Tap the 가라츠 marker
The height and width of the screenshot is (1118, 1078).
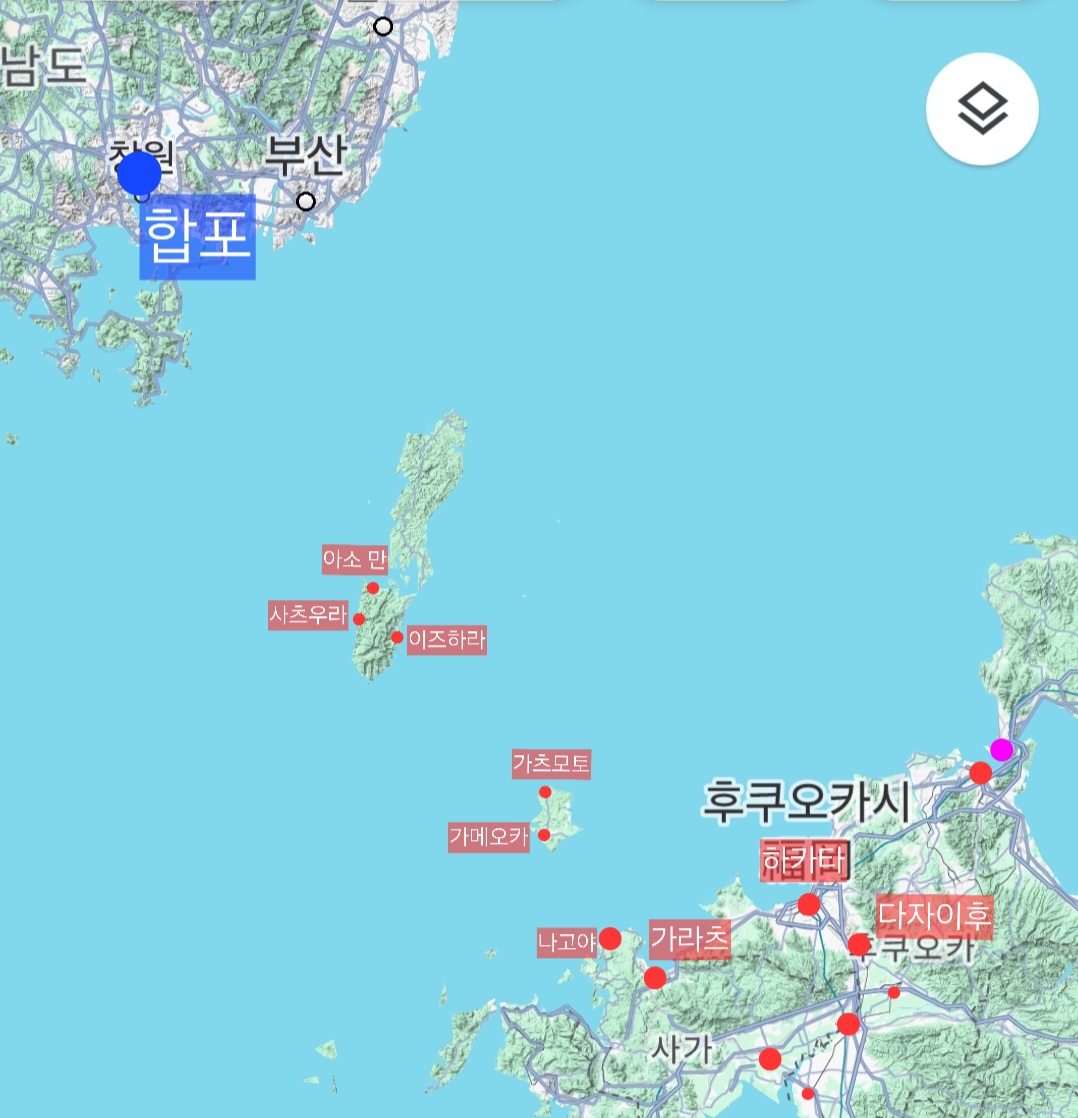[655, 977]
